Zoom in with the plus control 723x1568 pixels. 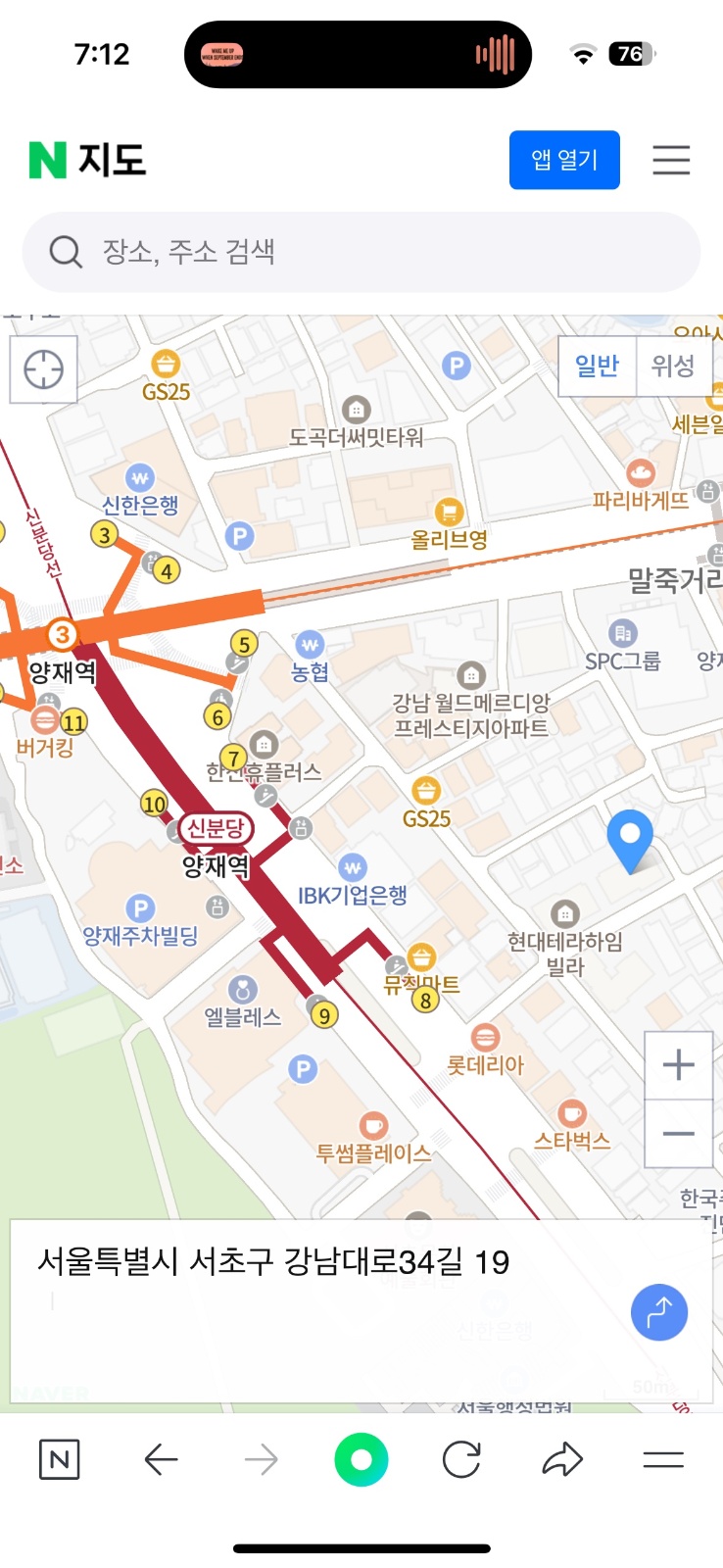pos(679,1064)
